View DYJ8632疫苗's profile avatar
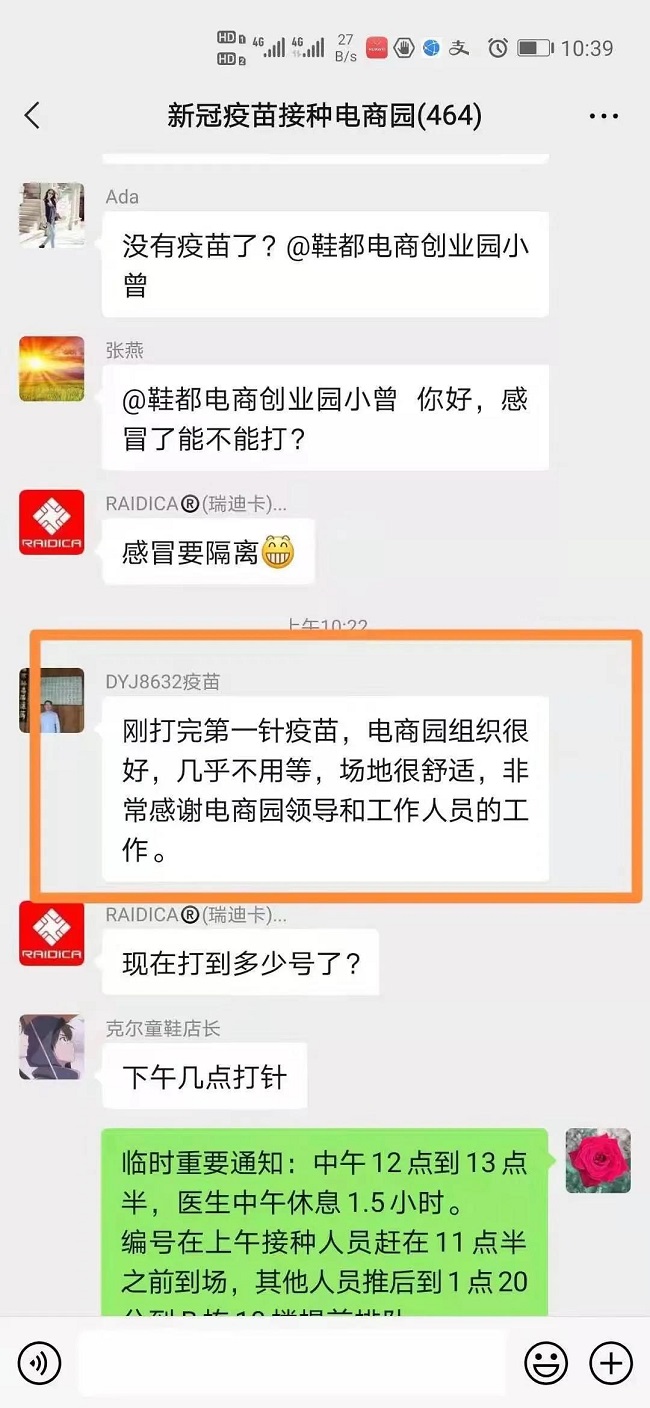 51,700
